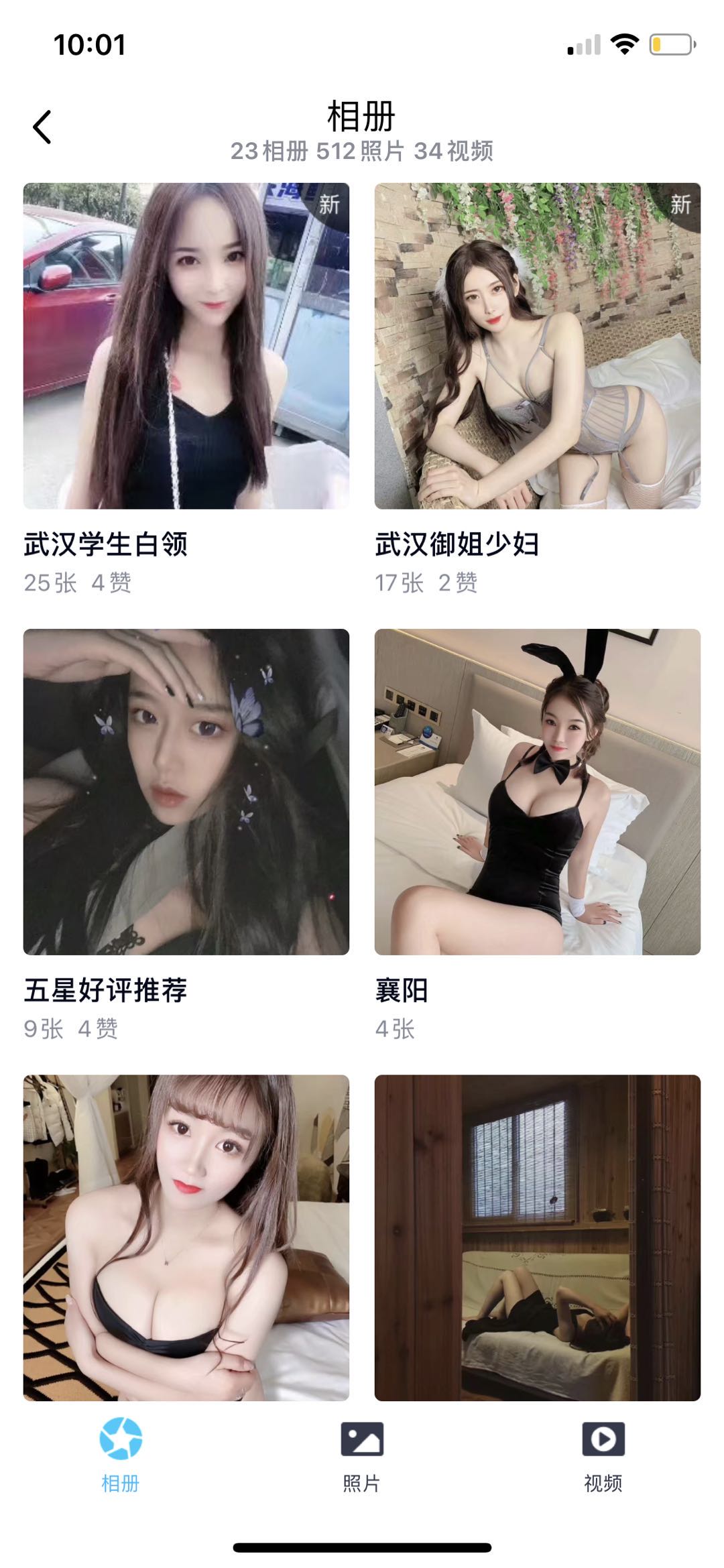Open the 武汉御姐少妇 album
724x1568 pixels.
(x=537, y=346)
